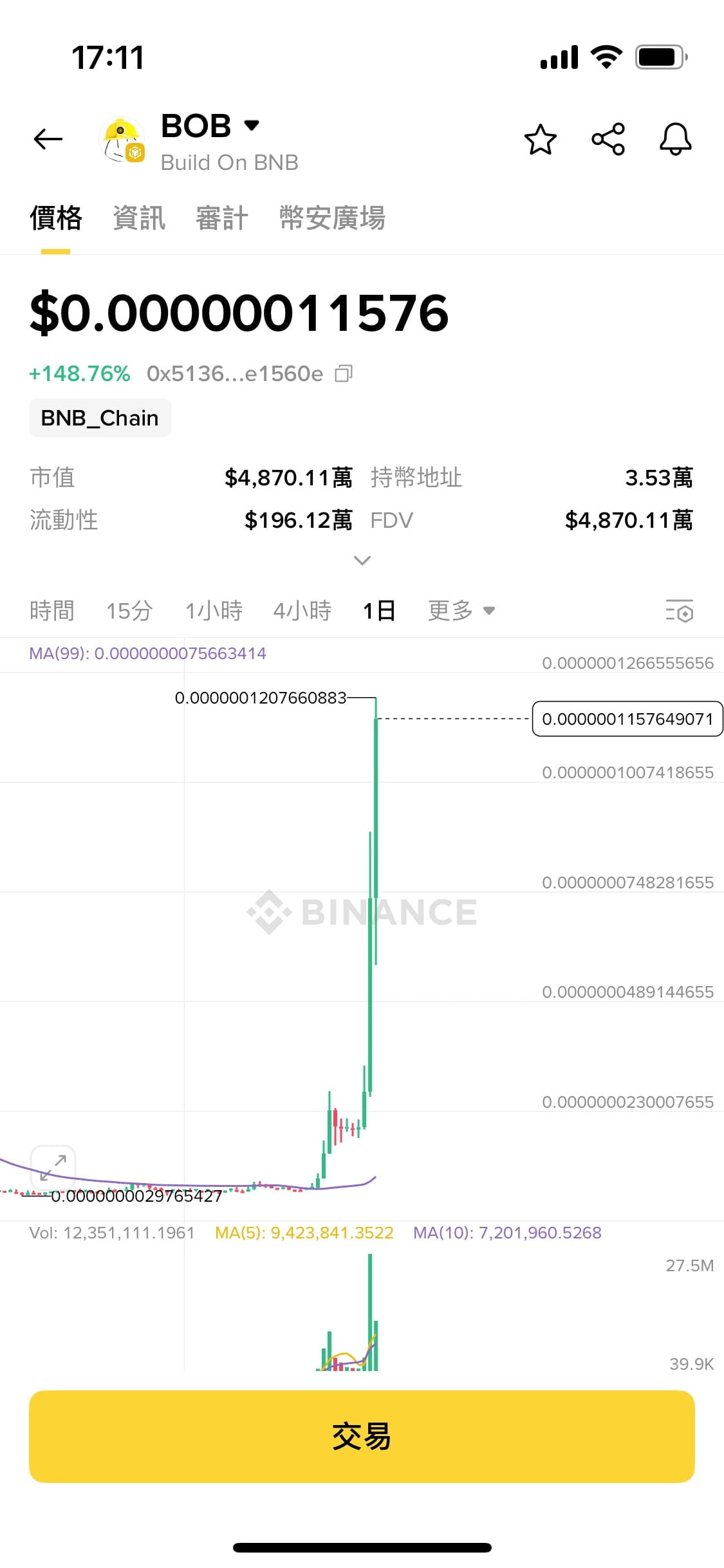Open the price alert bell
Viewport: 724px width, 1568px height.
pos(676,139)
